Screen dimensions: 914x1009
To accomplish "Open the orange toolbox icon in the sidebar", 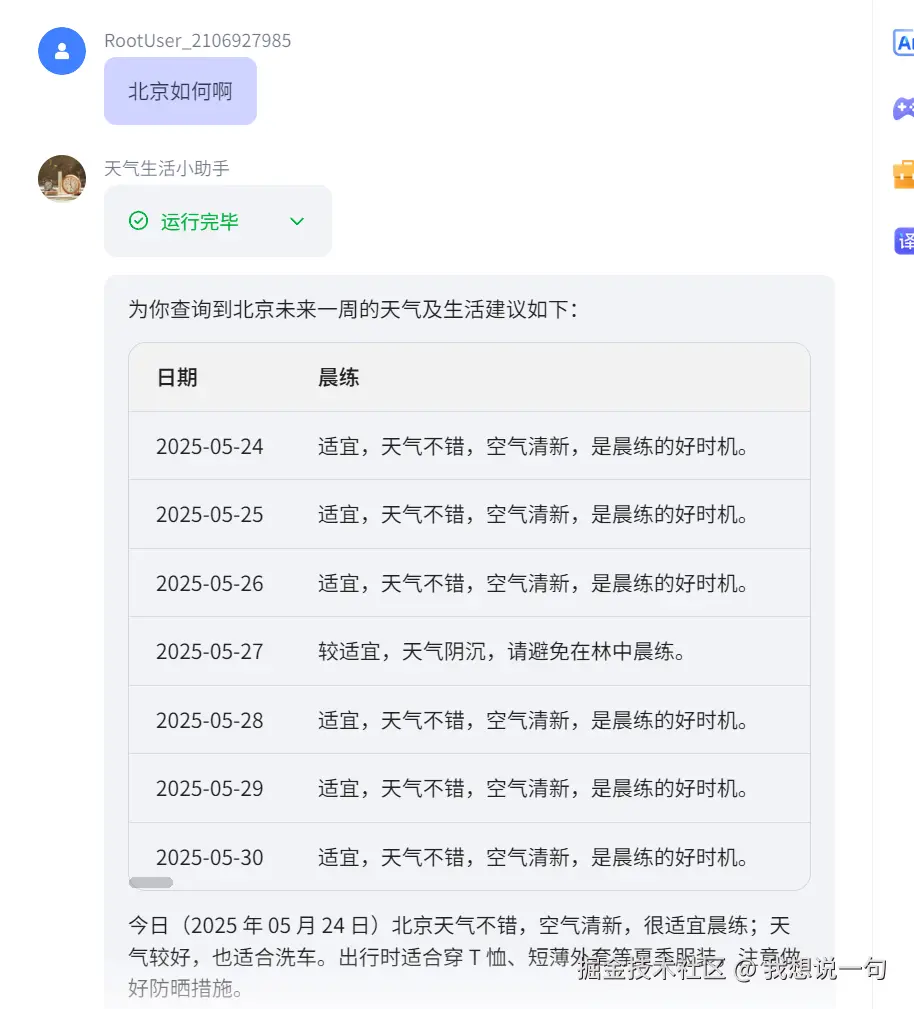I will 903,175.
